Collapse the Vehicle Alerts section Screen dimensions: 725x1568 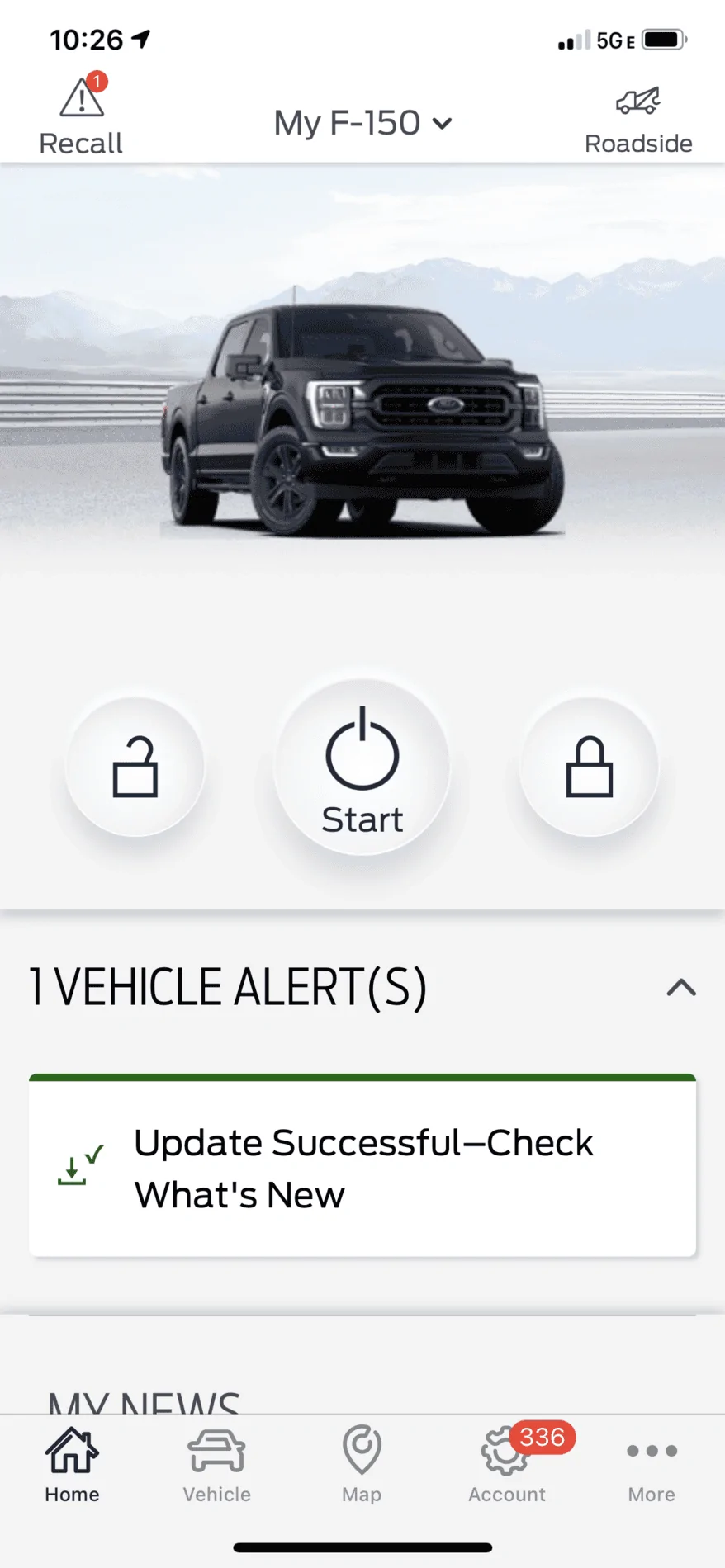[681, 987]
